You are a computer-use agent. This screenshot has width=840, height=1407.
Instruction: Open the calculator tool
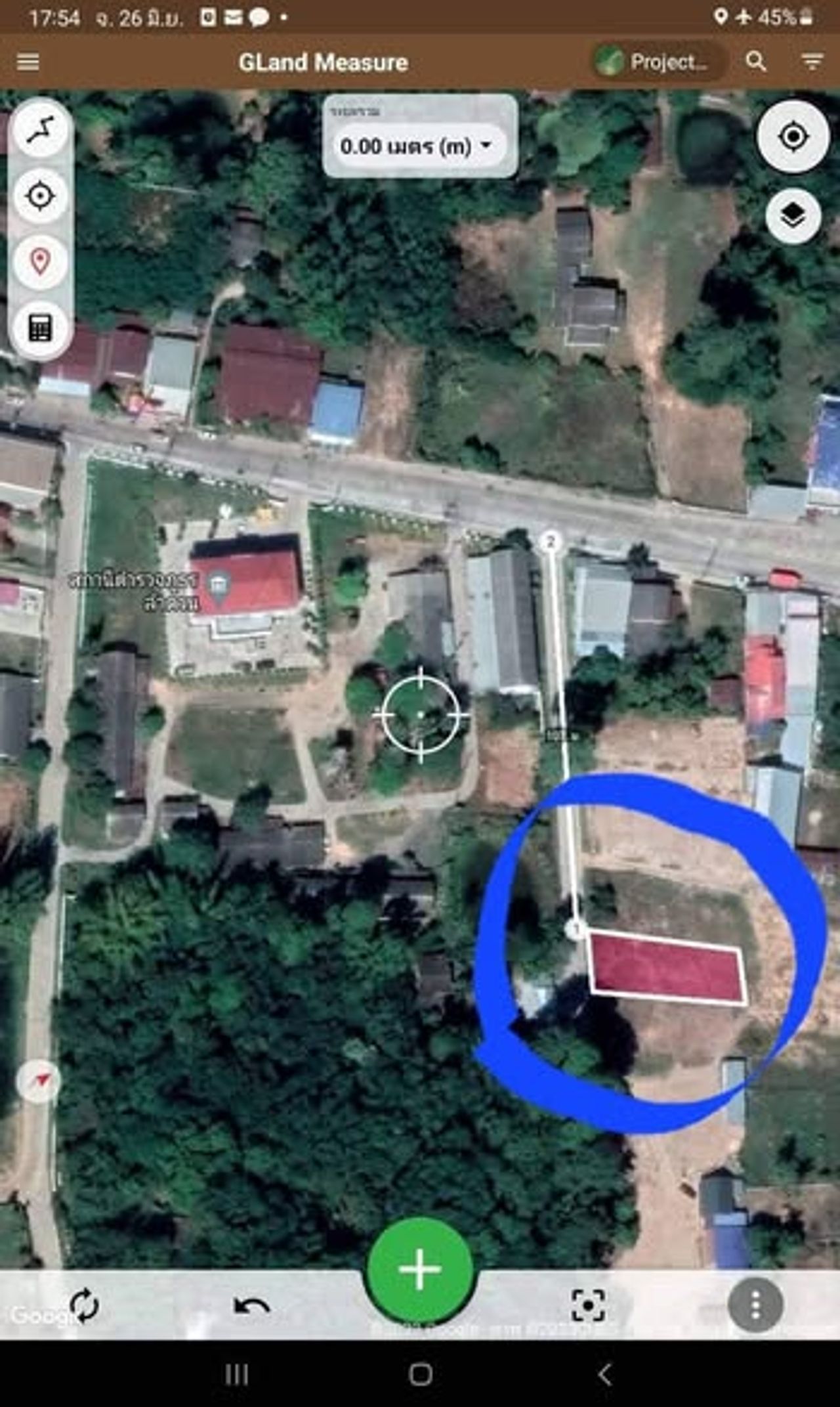(x=40, y=327)
